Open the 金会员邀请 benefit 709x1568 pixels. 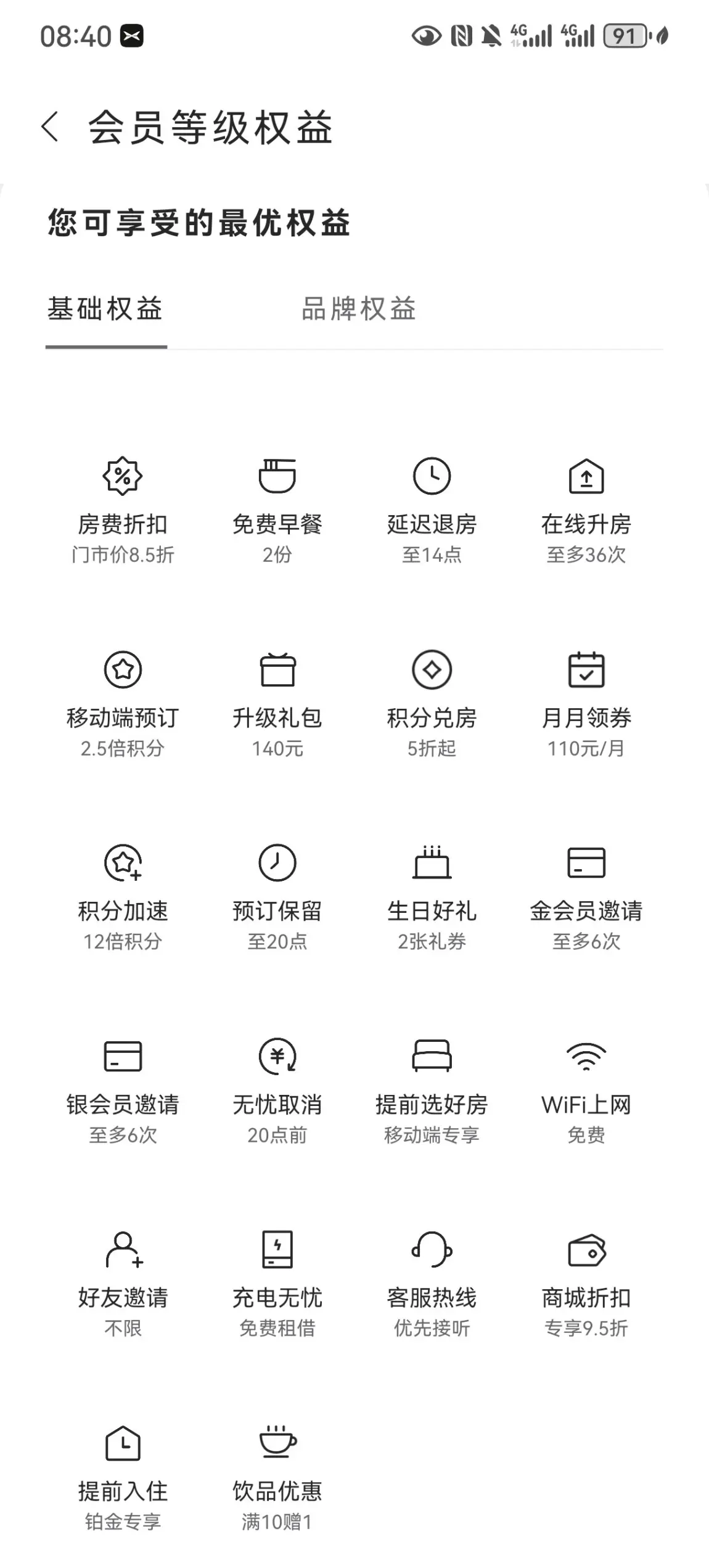tap(586, 897)
